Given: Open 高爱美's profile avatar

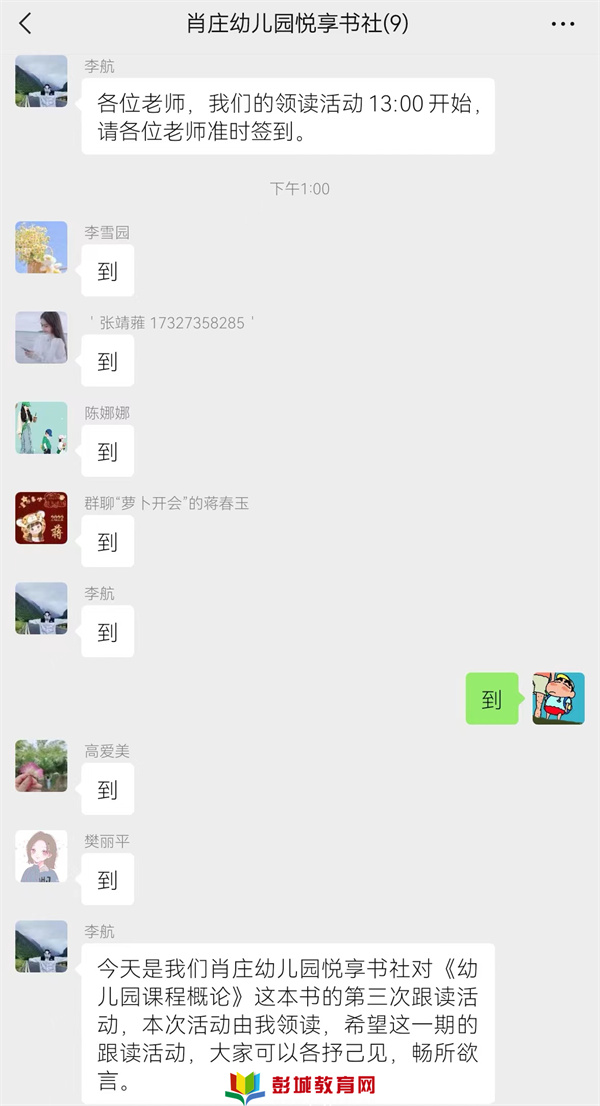Looking at the screenshot, I should pos(41,766).
